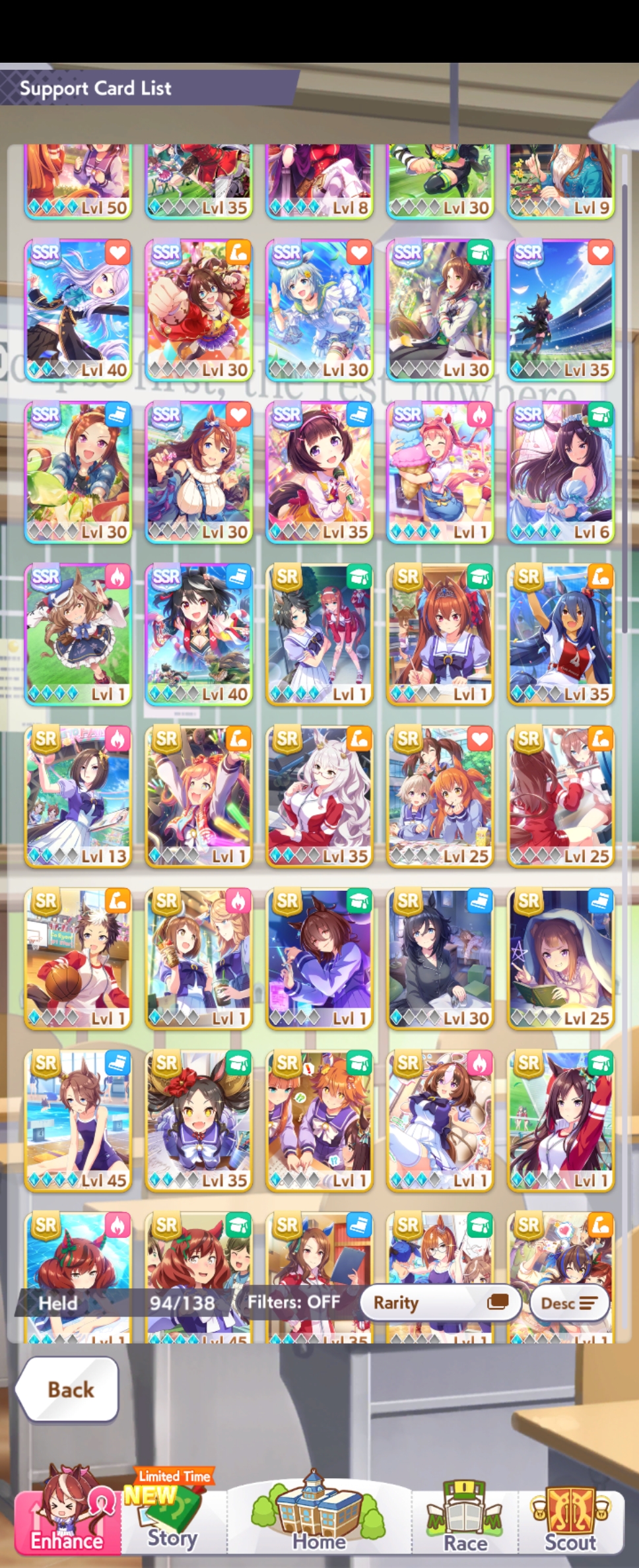This screenshot has height=1568, width=639.
Task: Select the SSR stadium silhouette Lvl 35 card
Action: pyautogui.click(x=560, y=310)
